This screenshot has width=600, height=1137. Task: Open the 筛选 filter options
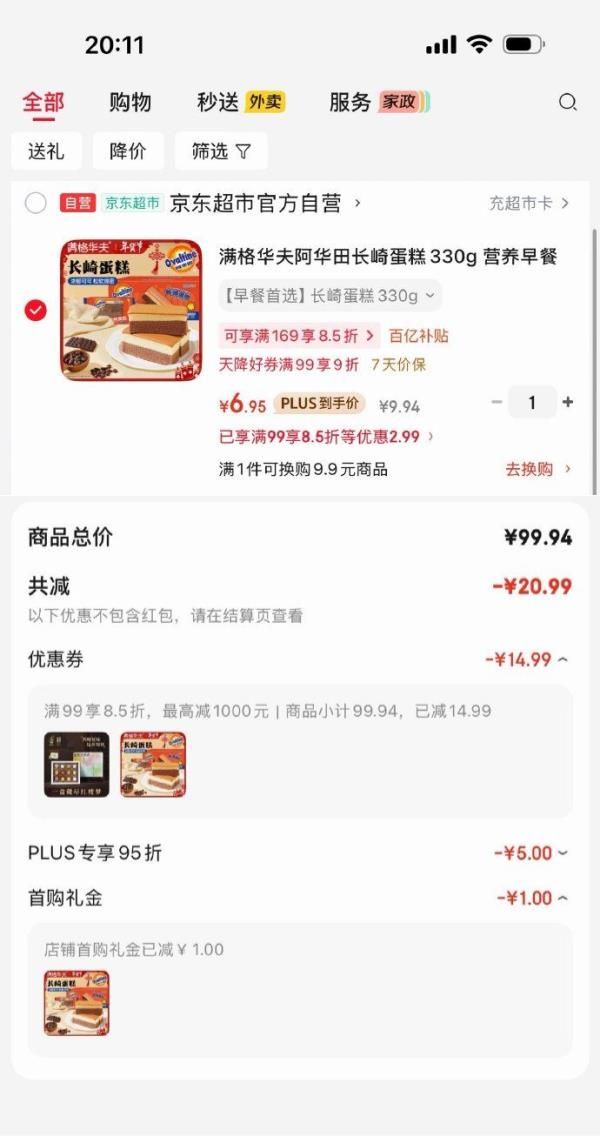221,151
